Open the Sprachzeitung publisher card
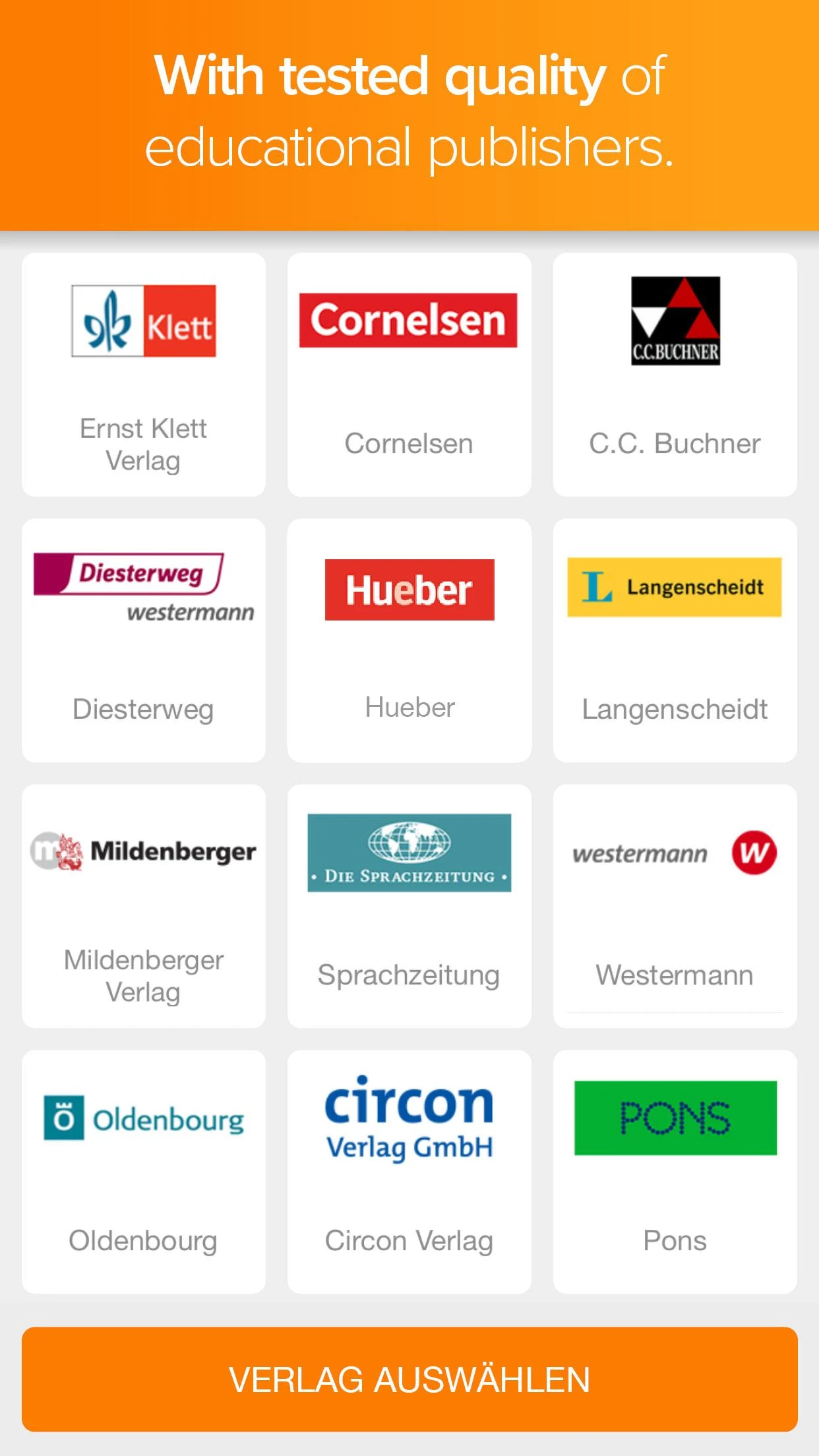 [x=409, y=906]
